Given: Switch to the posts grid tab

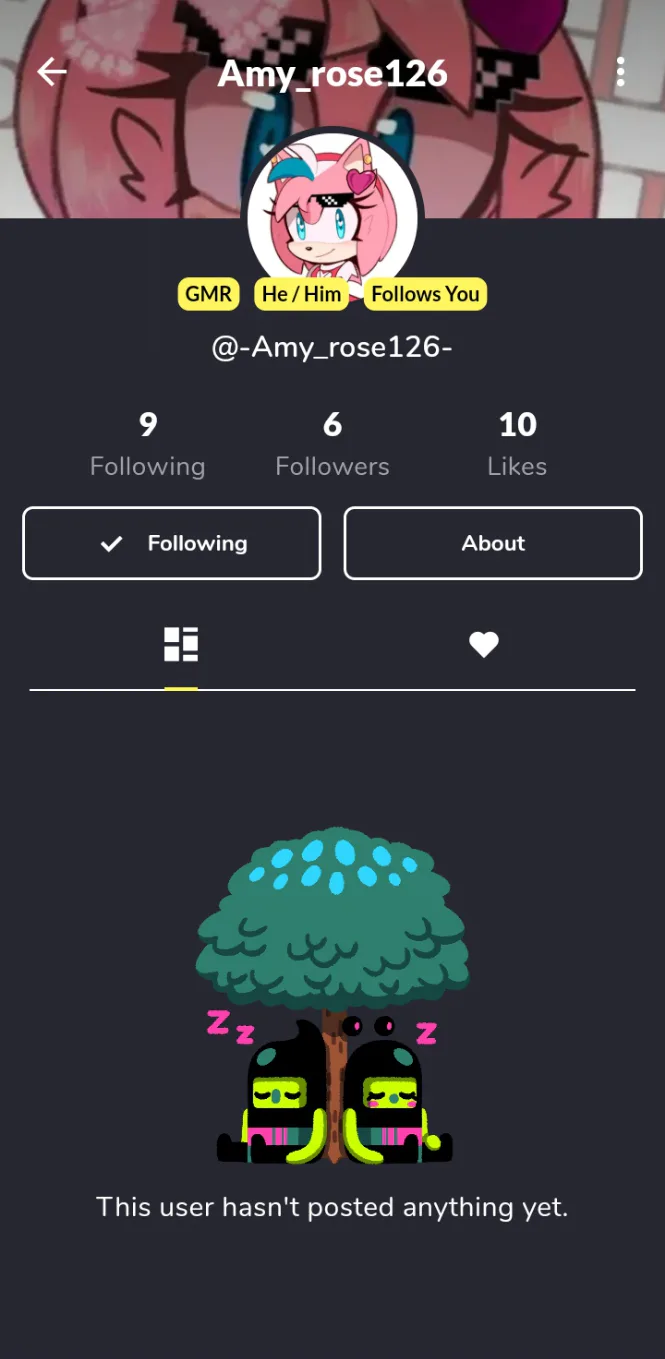Looking at the screenshot, I should point(181,645).
